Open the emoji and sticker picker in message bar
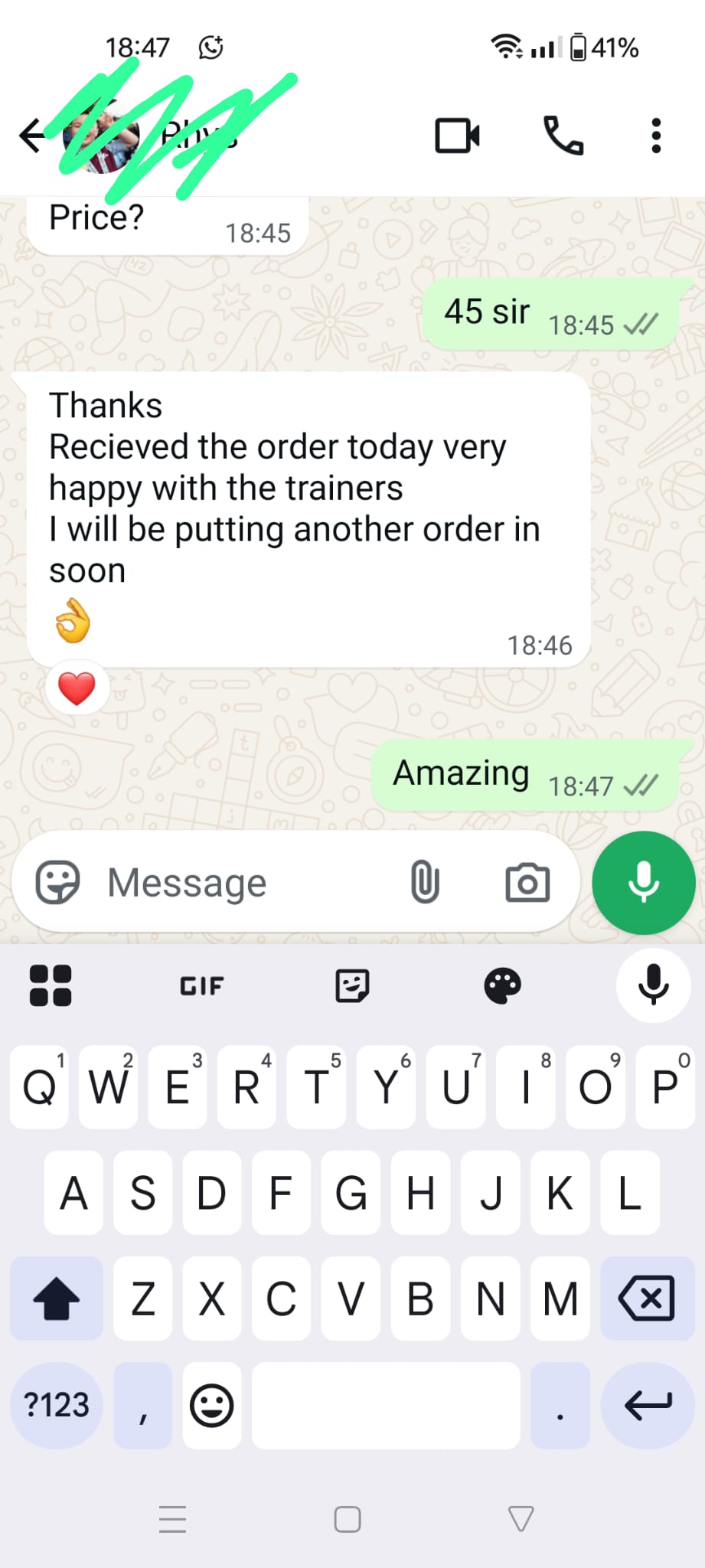Image resolution: width=705 pixels, height=1568 pixels. pyautogui.click(x=57, y=883)
